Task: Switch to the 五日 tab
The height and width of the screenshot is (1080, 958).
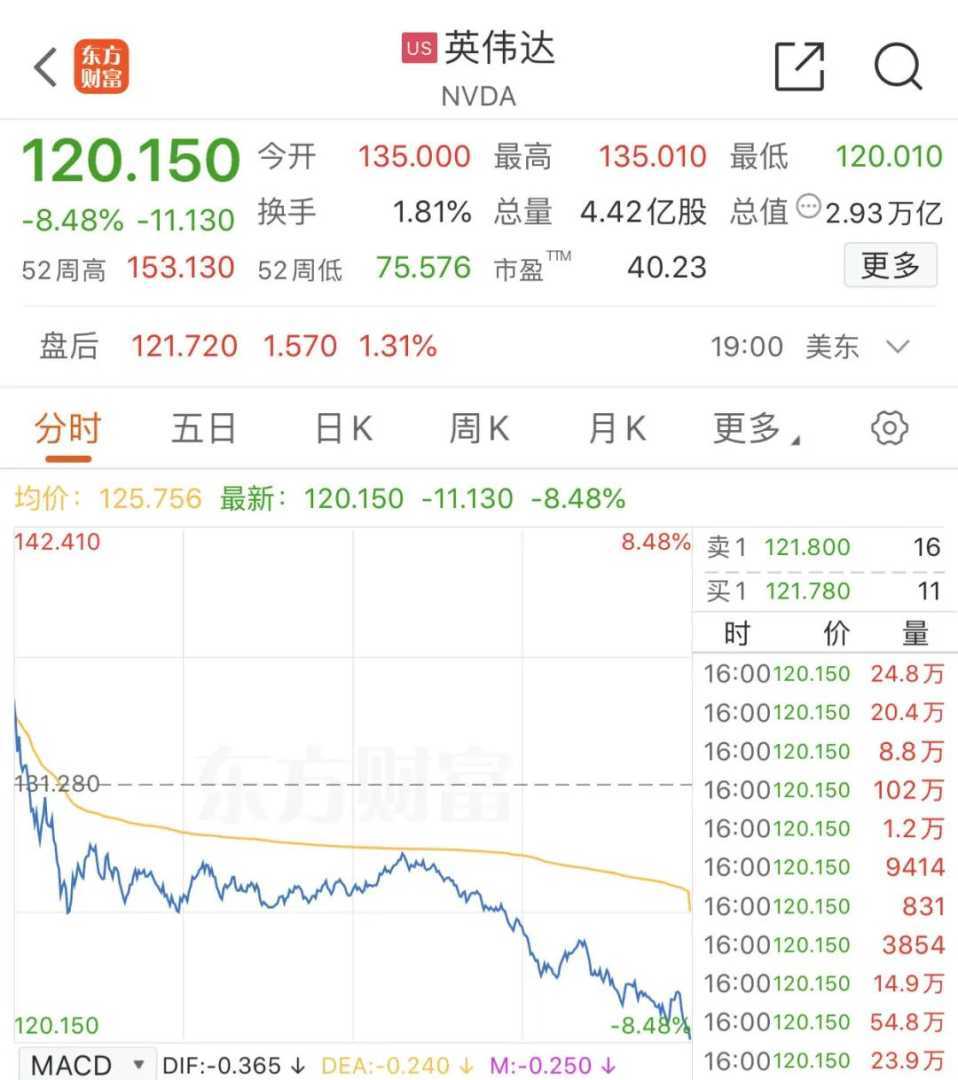Action: [203, 429]
